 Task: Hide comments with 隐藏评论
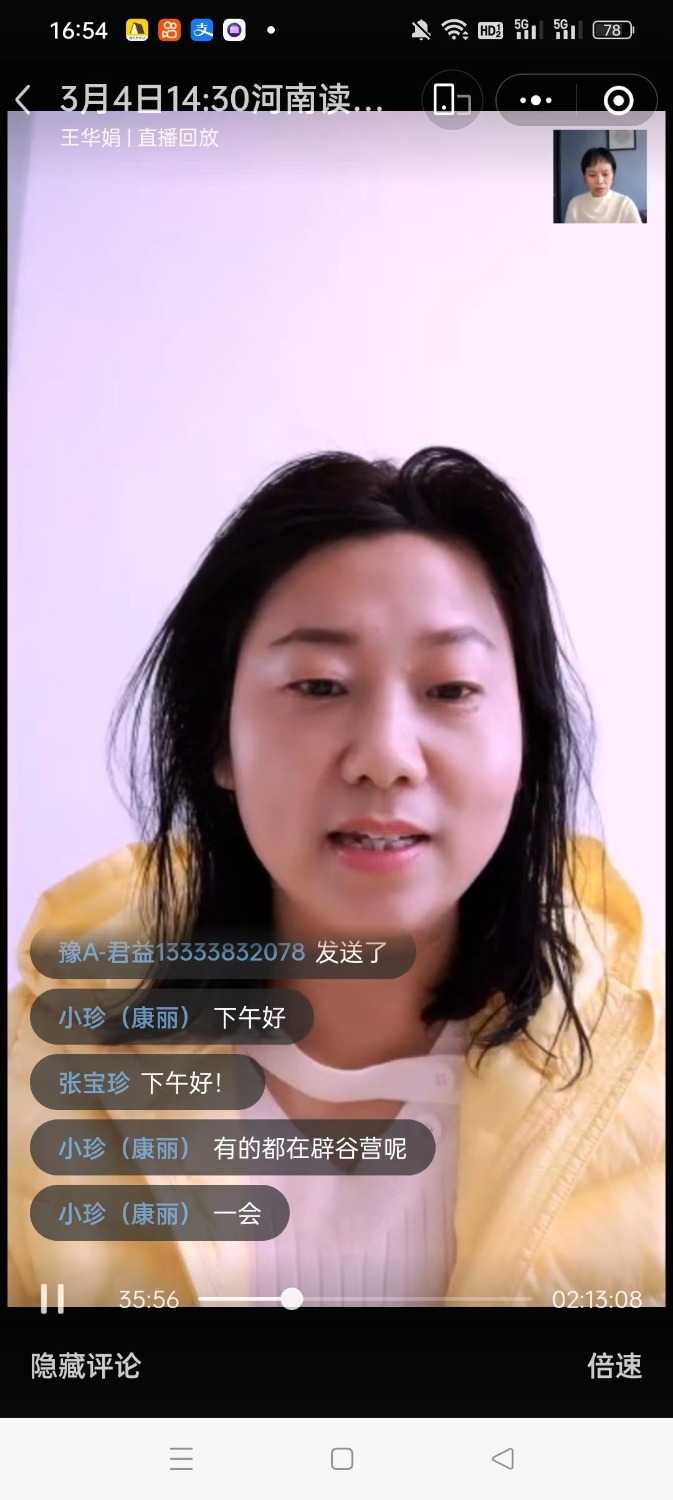click(x=86, y=1365)
